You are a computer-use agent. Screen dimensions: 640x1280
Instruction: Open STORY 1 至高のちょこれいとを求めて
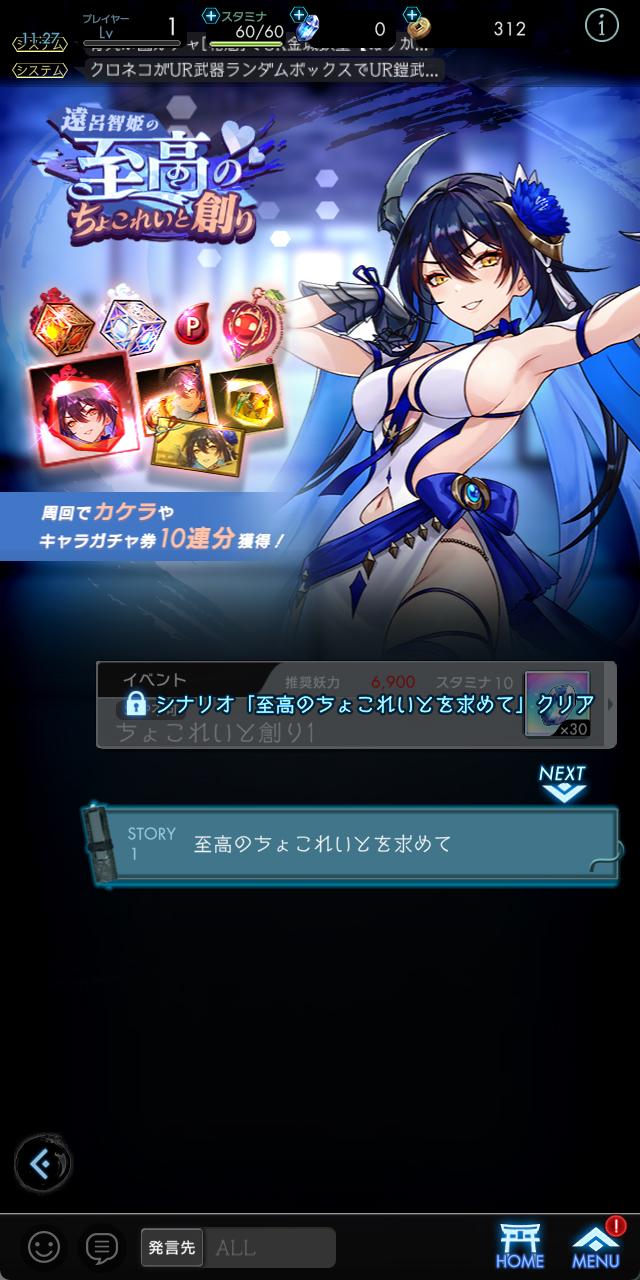[x=350, y=845]
